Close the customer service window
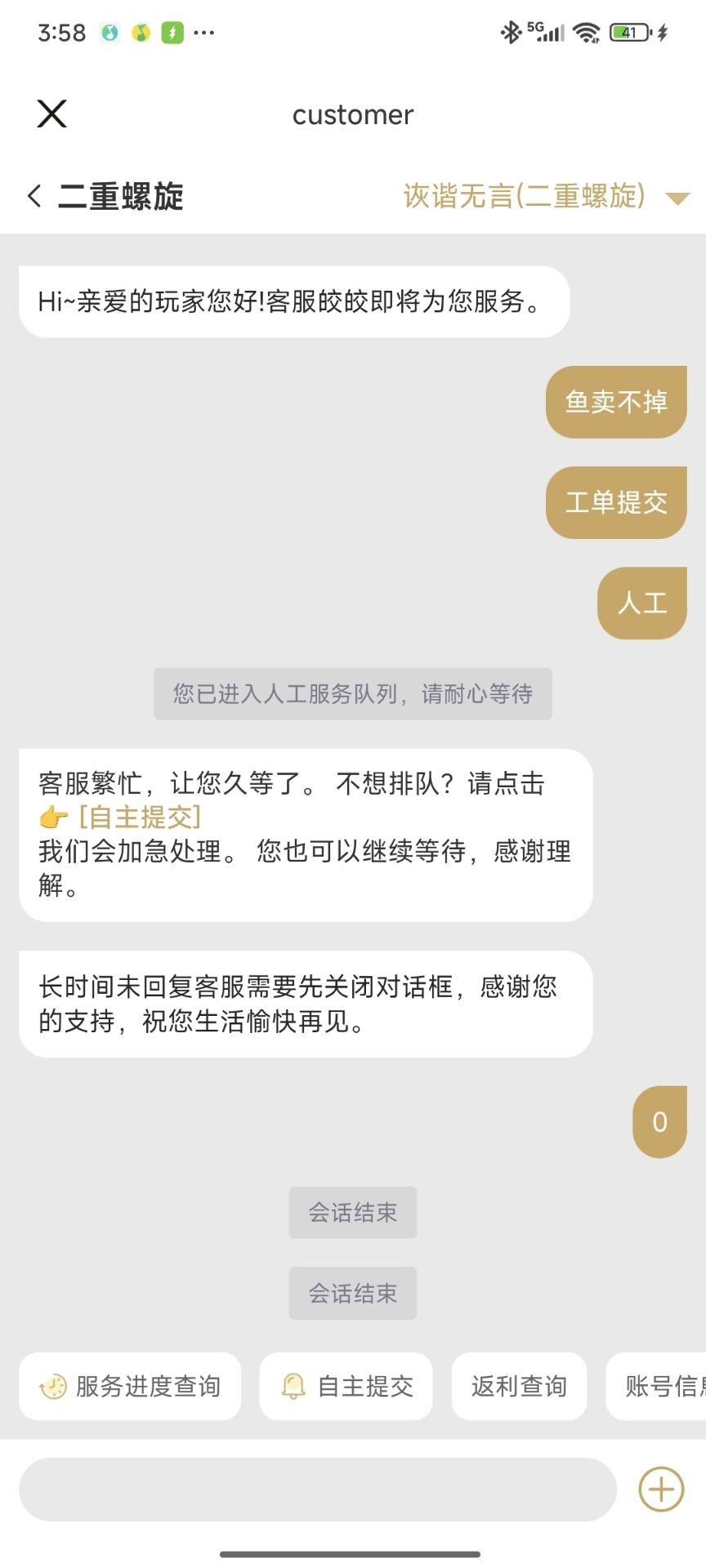This screenshot has width=706, height=1568. click(x=51, y=114)
